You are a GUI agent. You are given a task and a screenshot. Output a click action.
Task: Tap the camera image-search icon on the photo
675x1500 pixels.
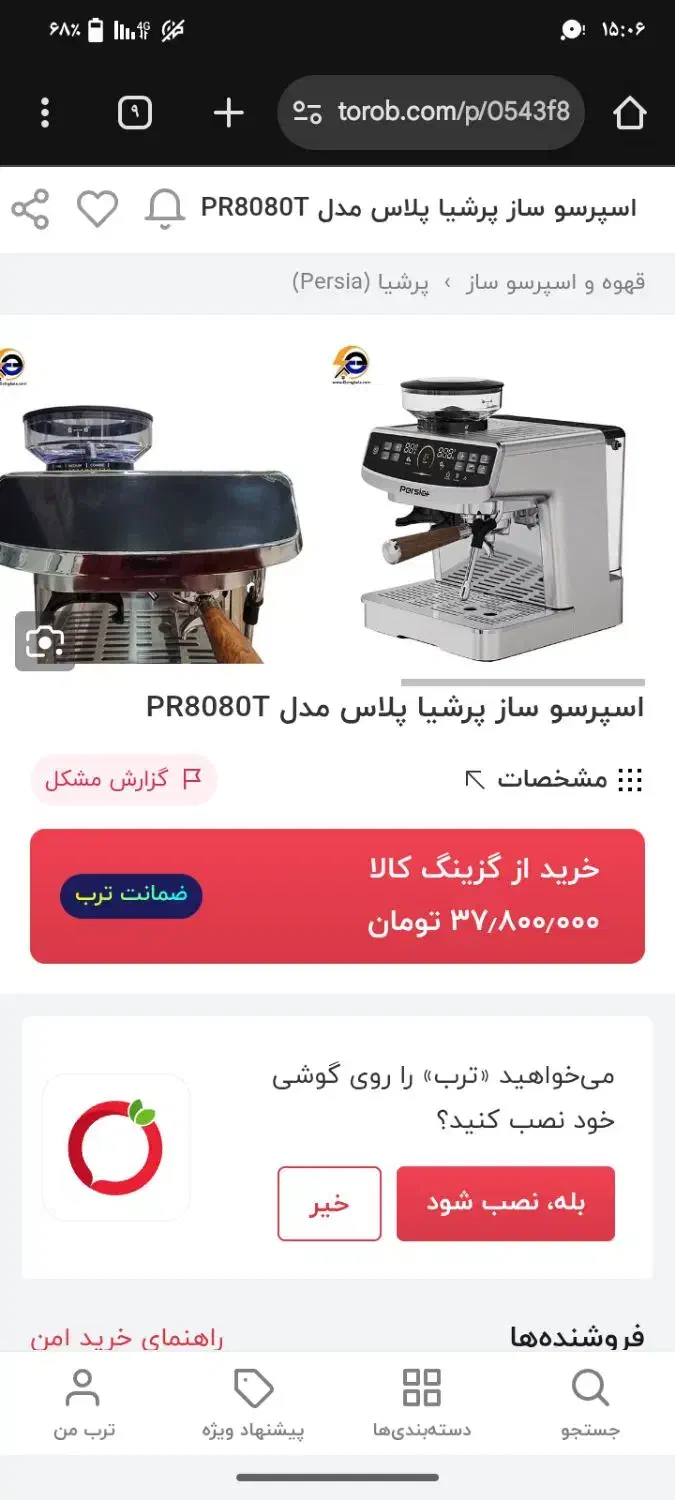click(x=44, y=641)
